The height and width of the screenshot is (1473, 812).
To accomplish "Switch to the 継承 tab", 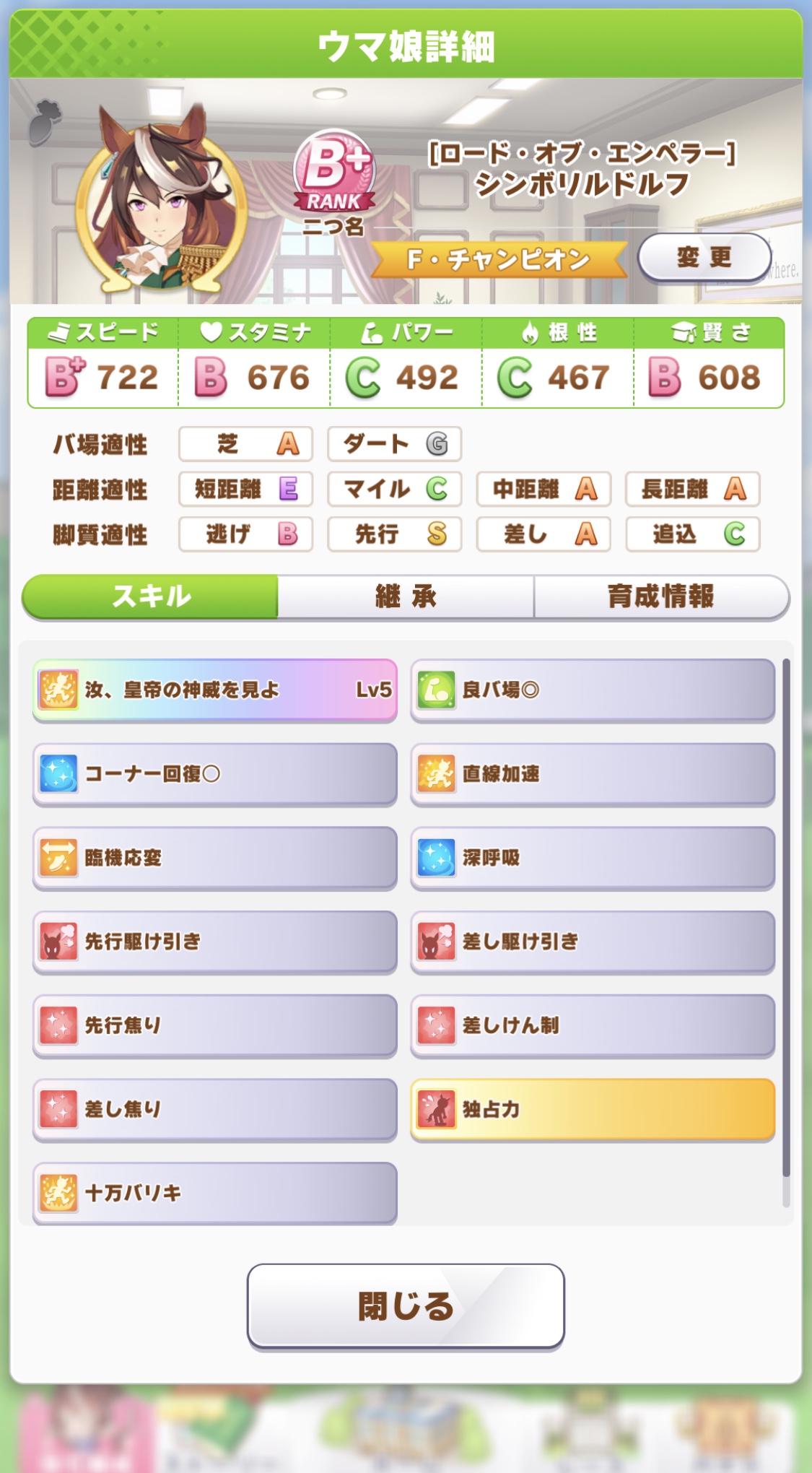I will click(x=406, y=596).
